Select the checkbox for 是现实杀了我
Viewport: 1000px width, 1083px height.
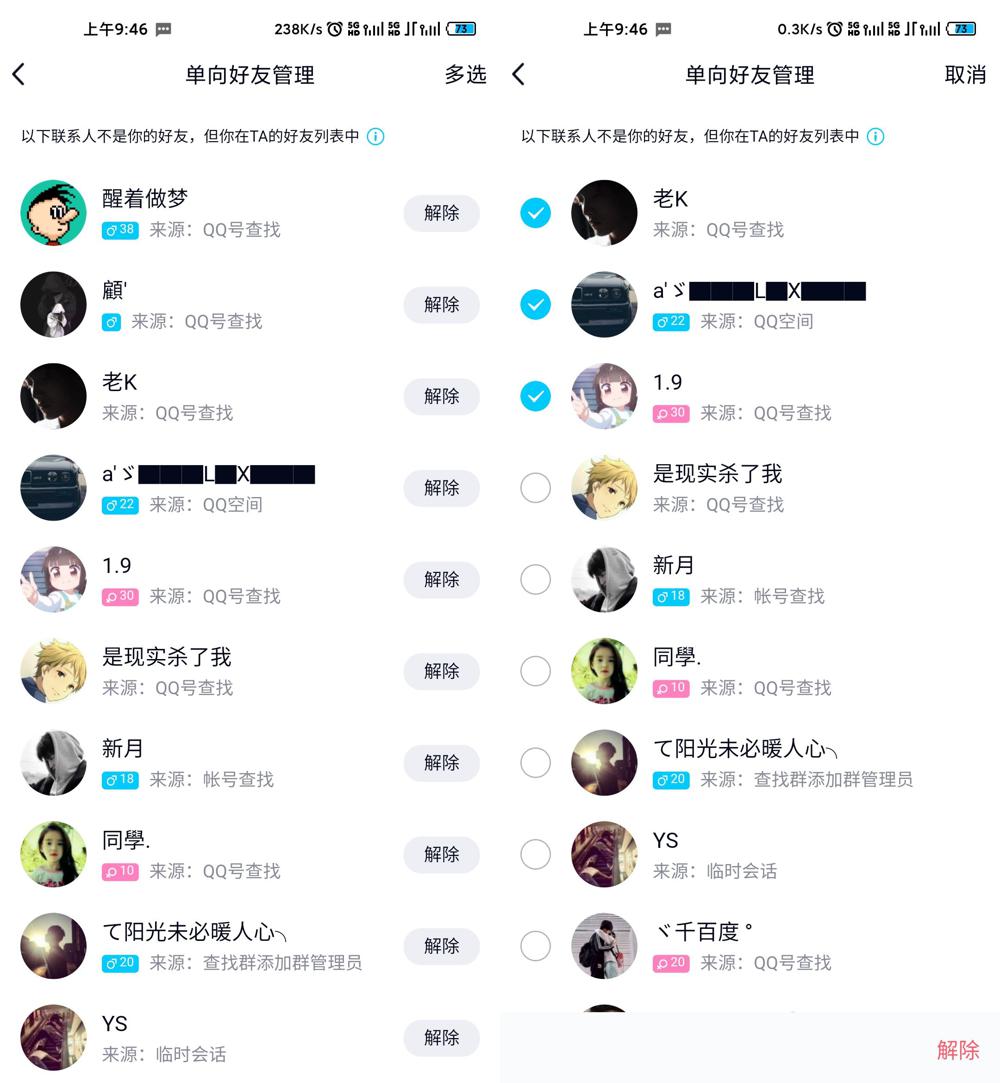click(x=536, y=488)
